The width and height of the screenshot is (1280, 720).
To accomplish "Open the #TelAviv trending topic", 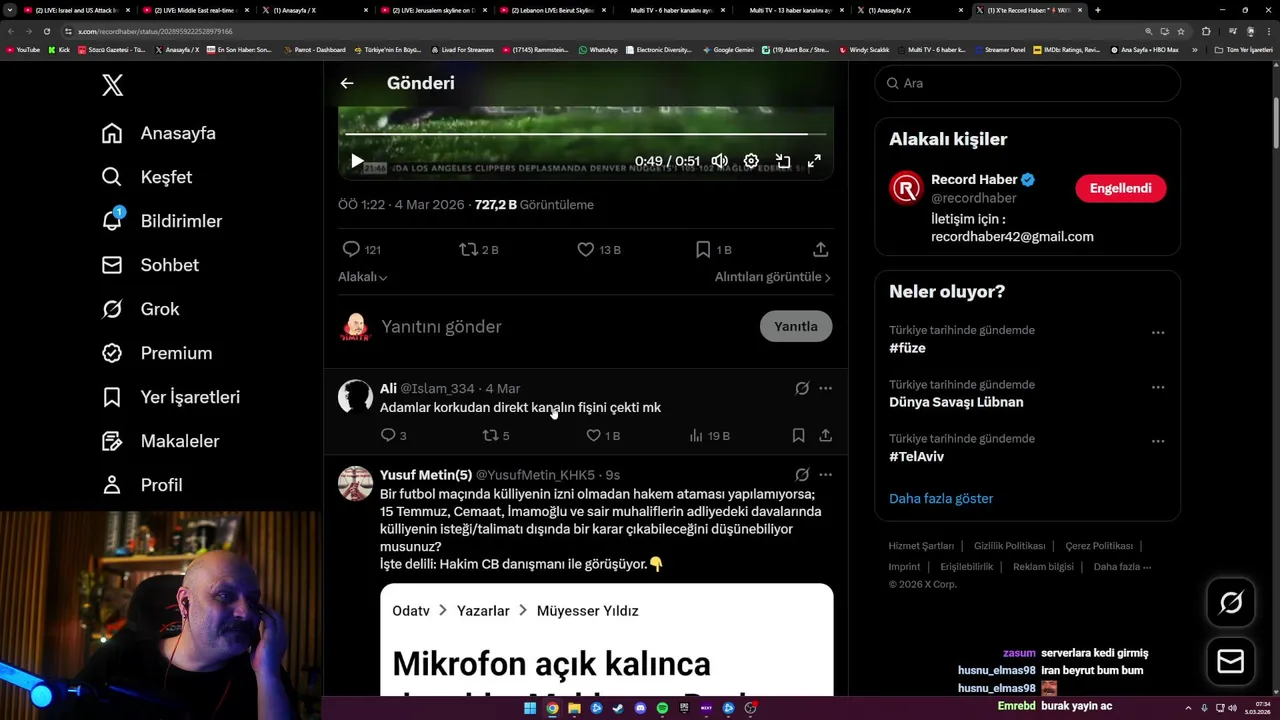I will [x=916, y=456].
